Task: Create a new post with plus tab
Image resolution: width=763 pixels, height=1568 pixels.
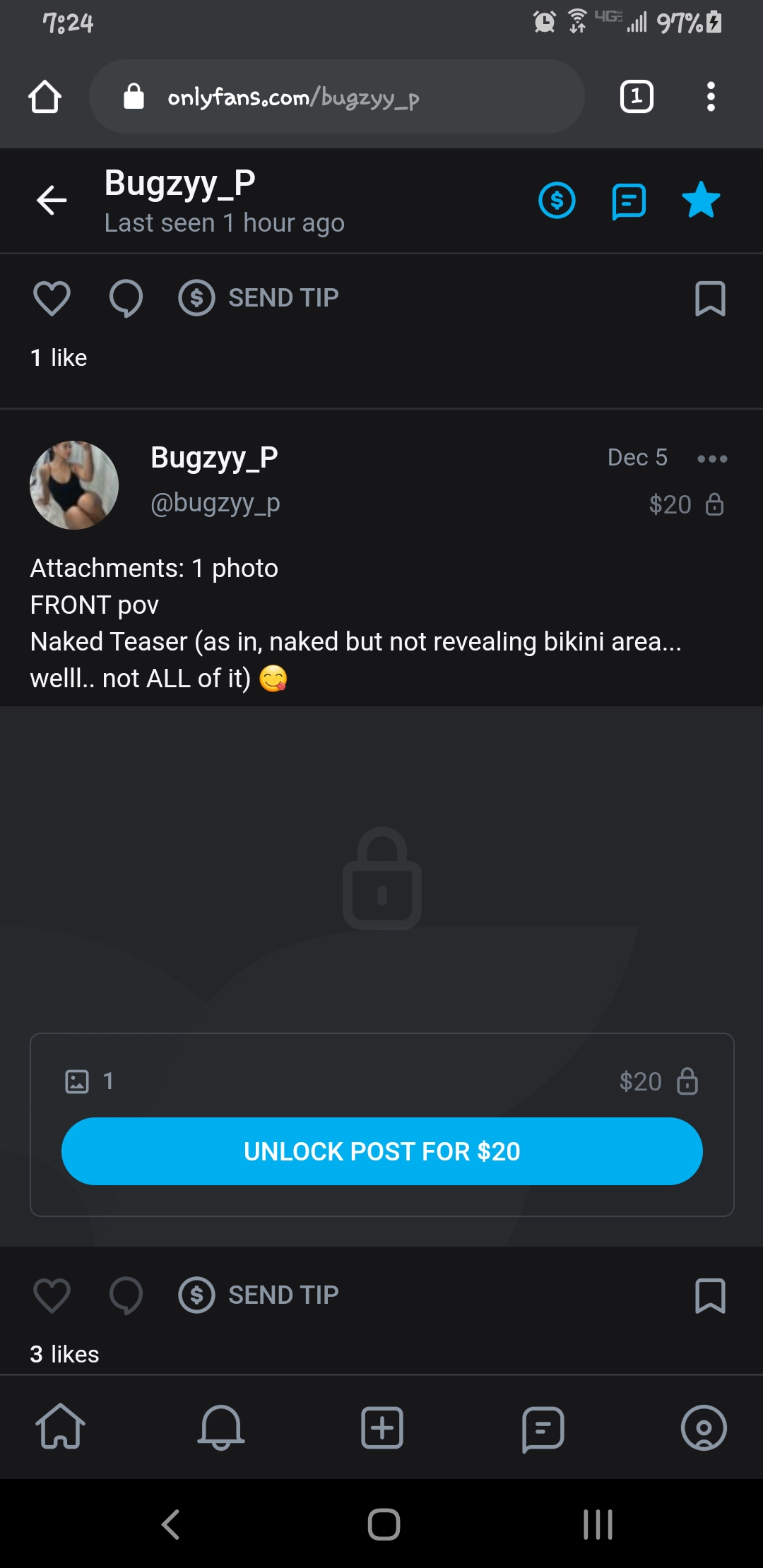Action: (382, 1427)
